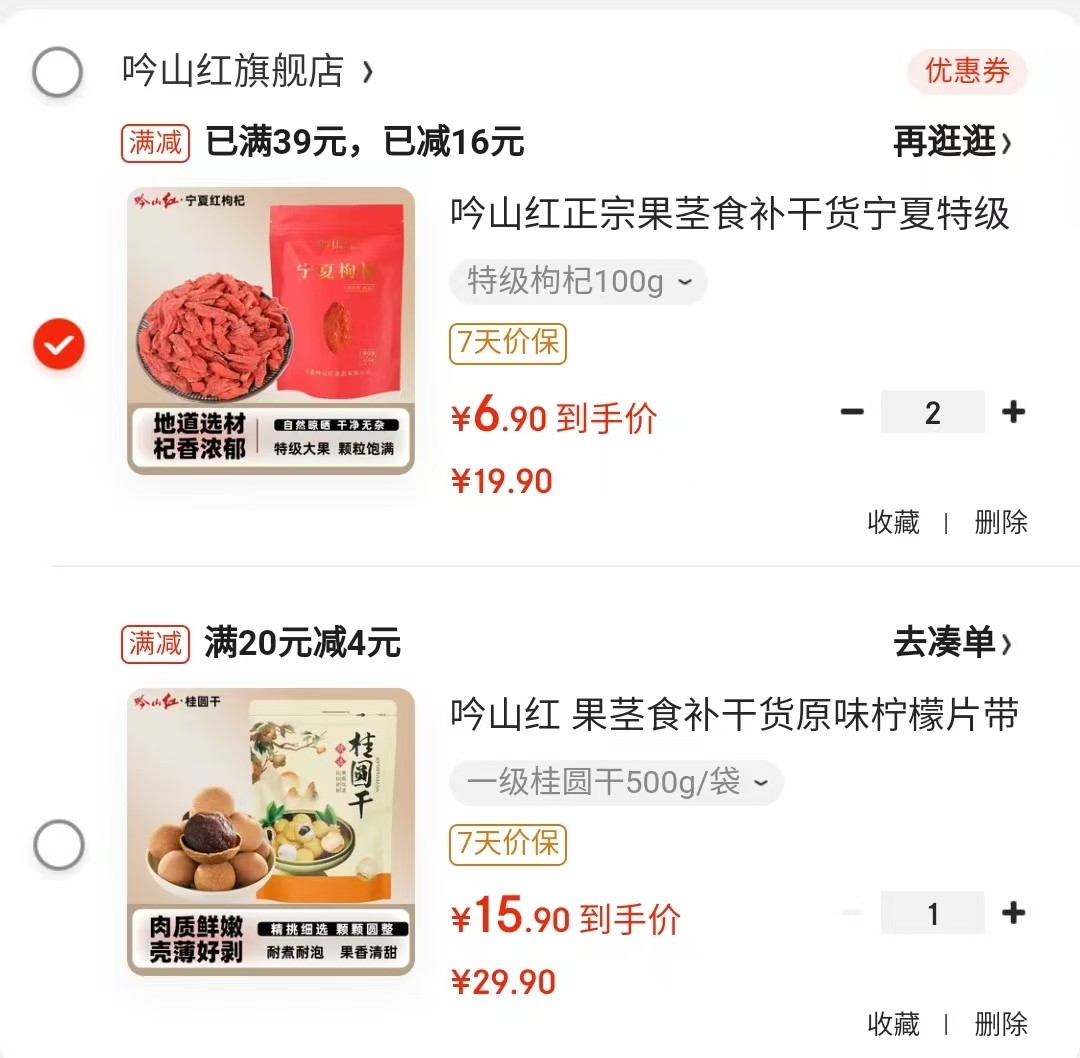This screenshot has width=1080, height=1058.
Task: Increase 桂圆干 quantity by one
Action: coord(1013,913)
